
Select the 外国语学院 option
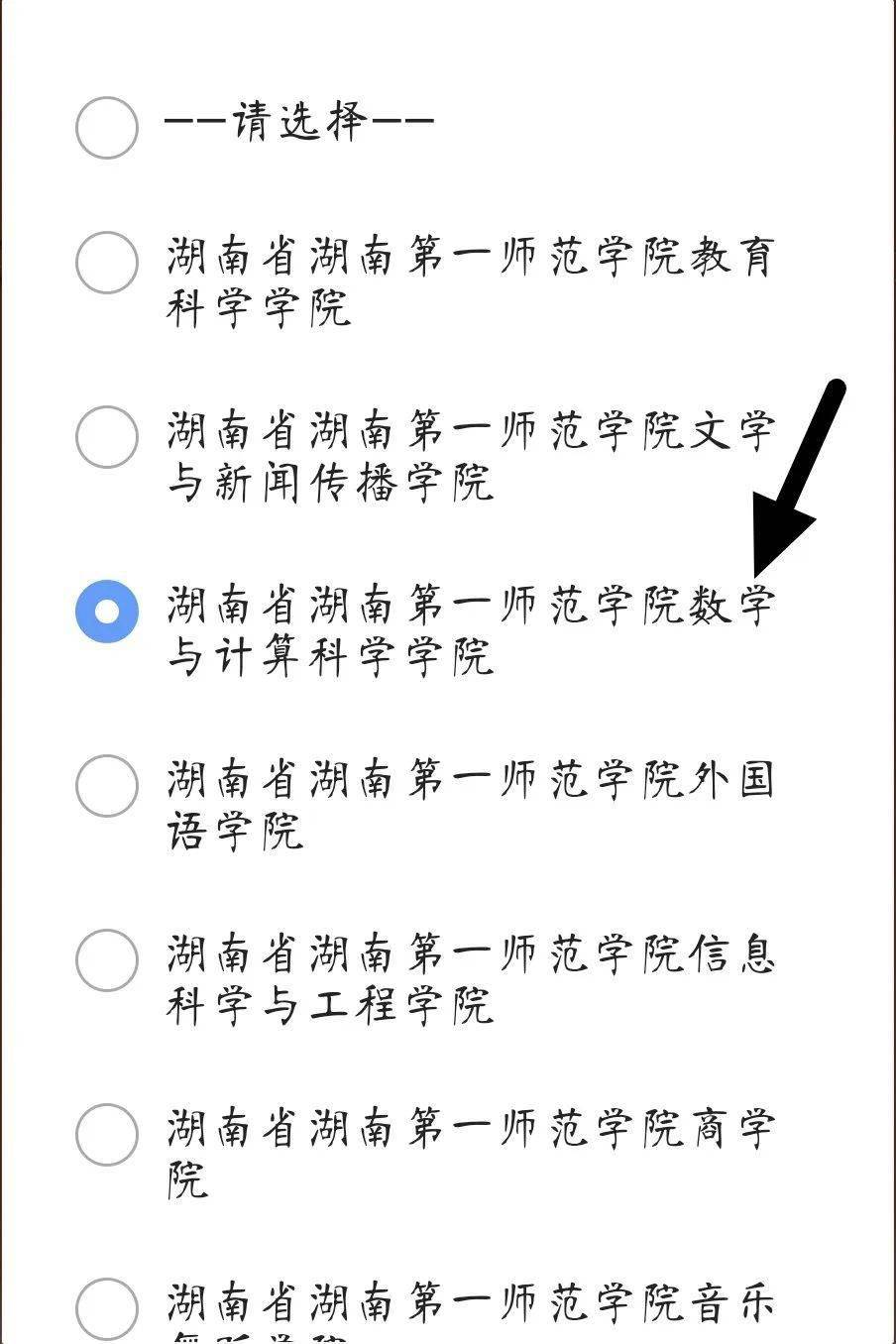pos(106,783)
